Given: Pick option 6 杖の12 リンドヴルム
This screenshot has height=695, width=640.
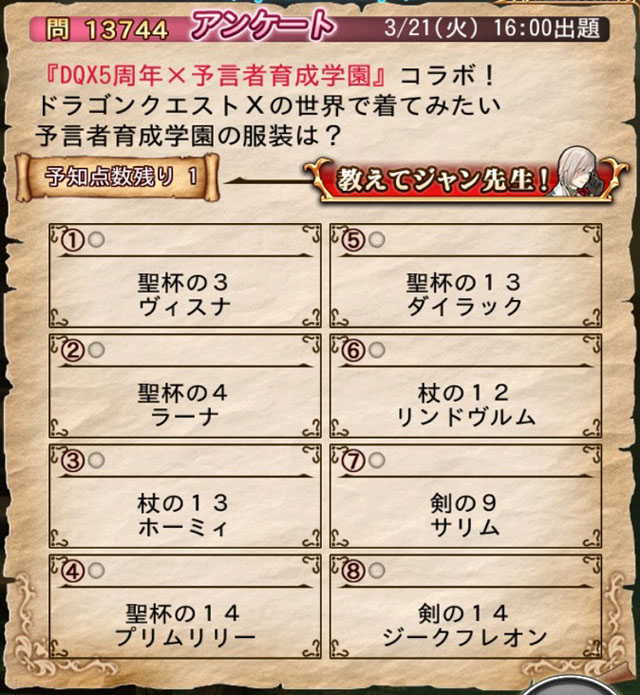Looking at the screenshot, I should click(465, 390).
